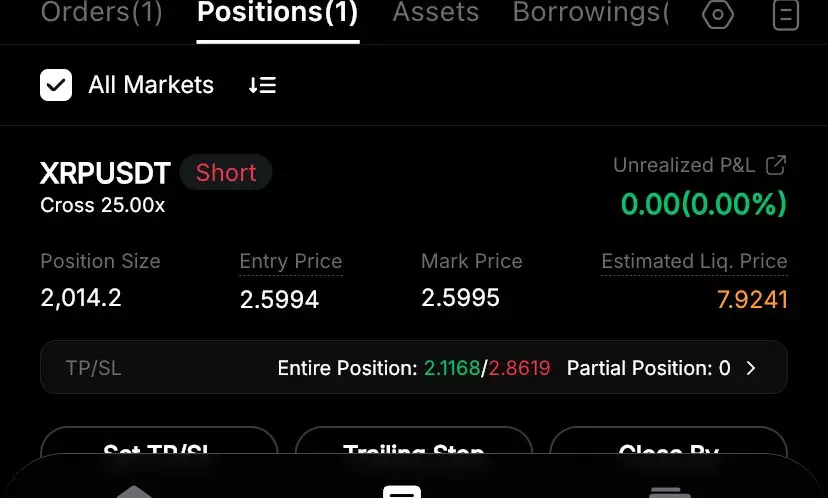Uncheck the All Markets checkbox
Viewport: 828px width, 498px height.
point(56,85)
